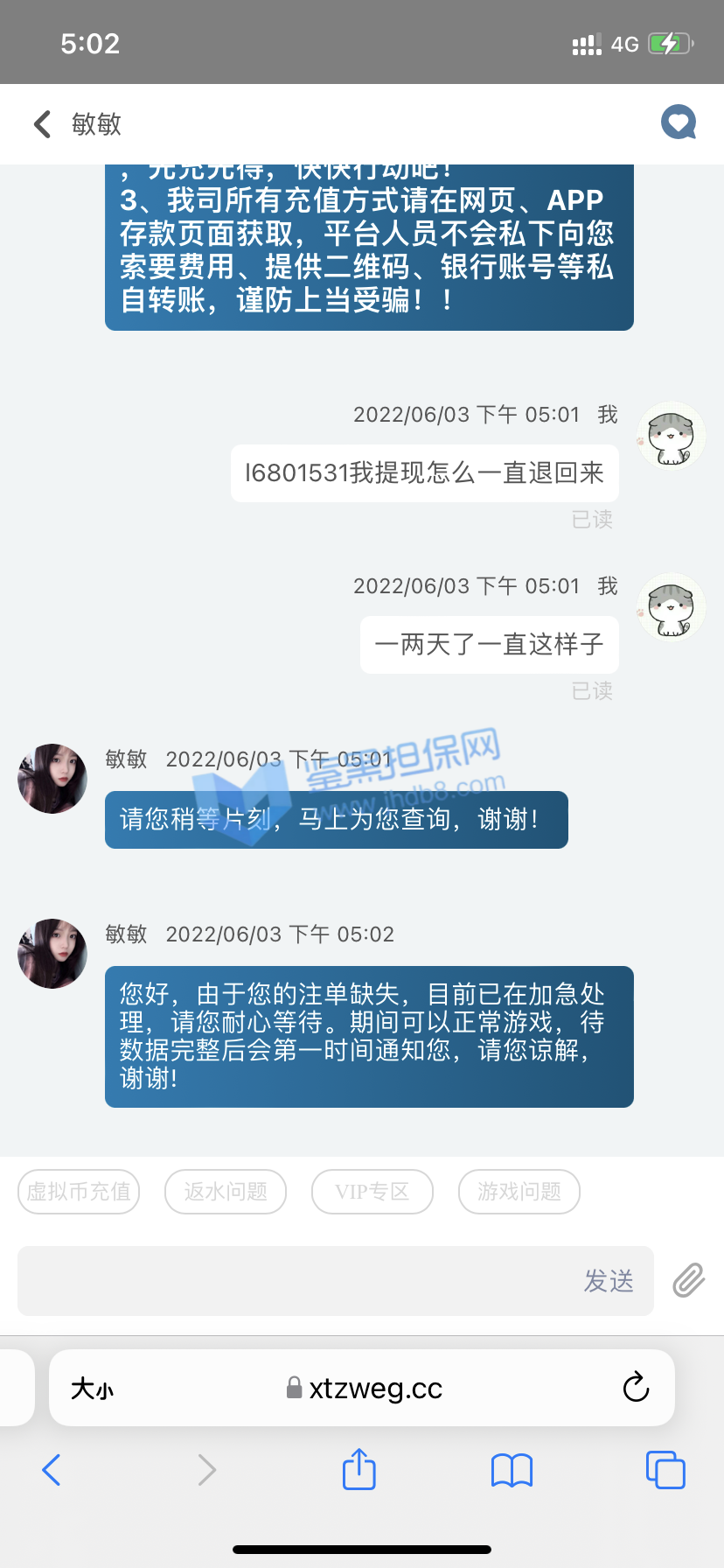Open the VIP专区 chip
This screenshot has height=1568, width=724.
(x=372, y=1191)
